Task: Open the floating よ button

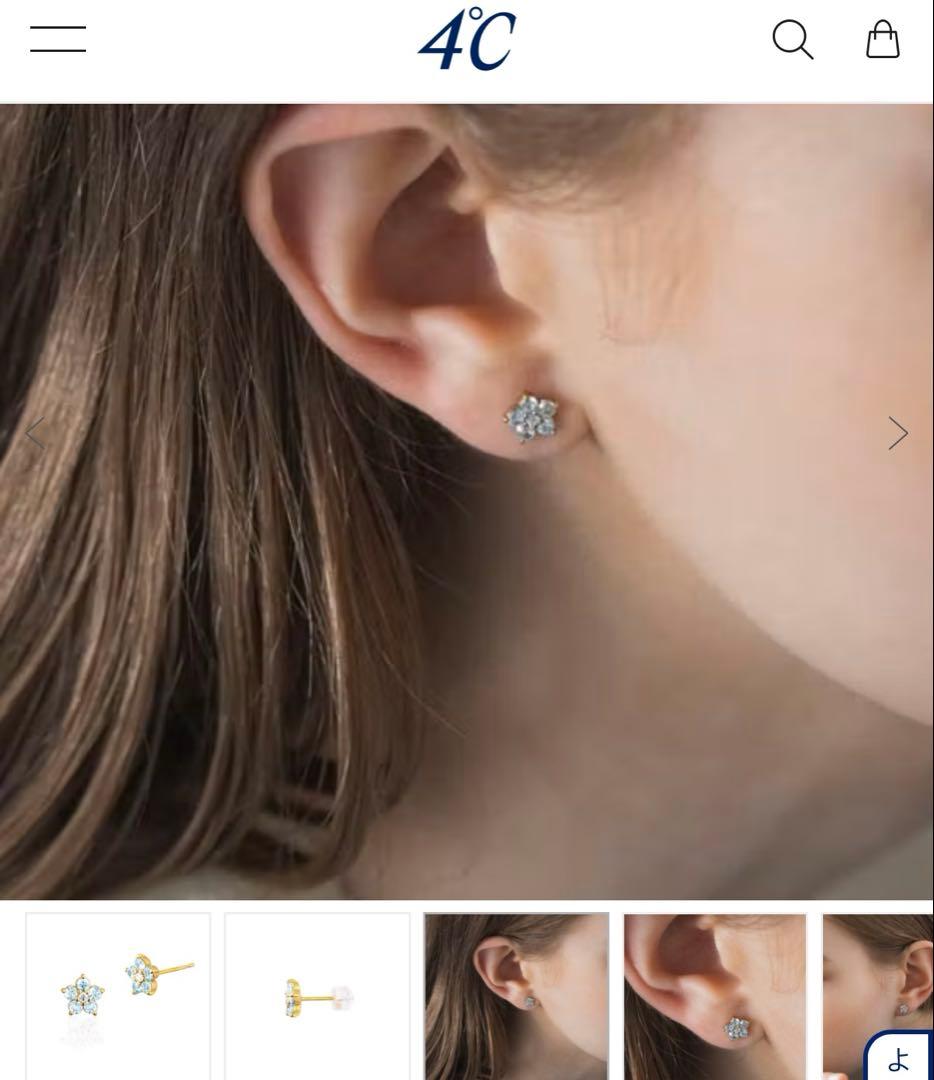Action: tap(900, 1058)
